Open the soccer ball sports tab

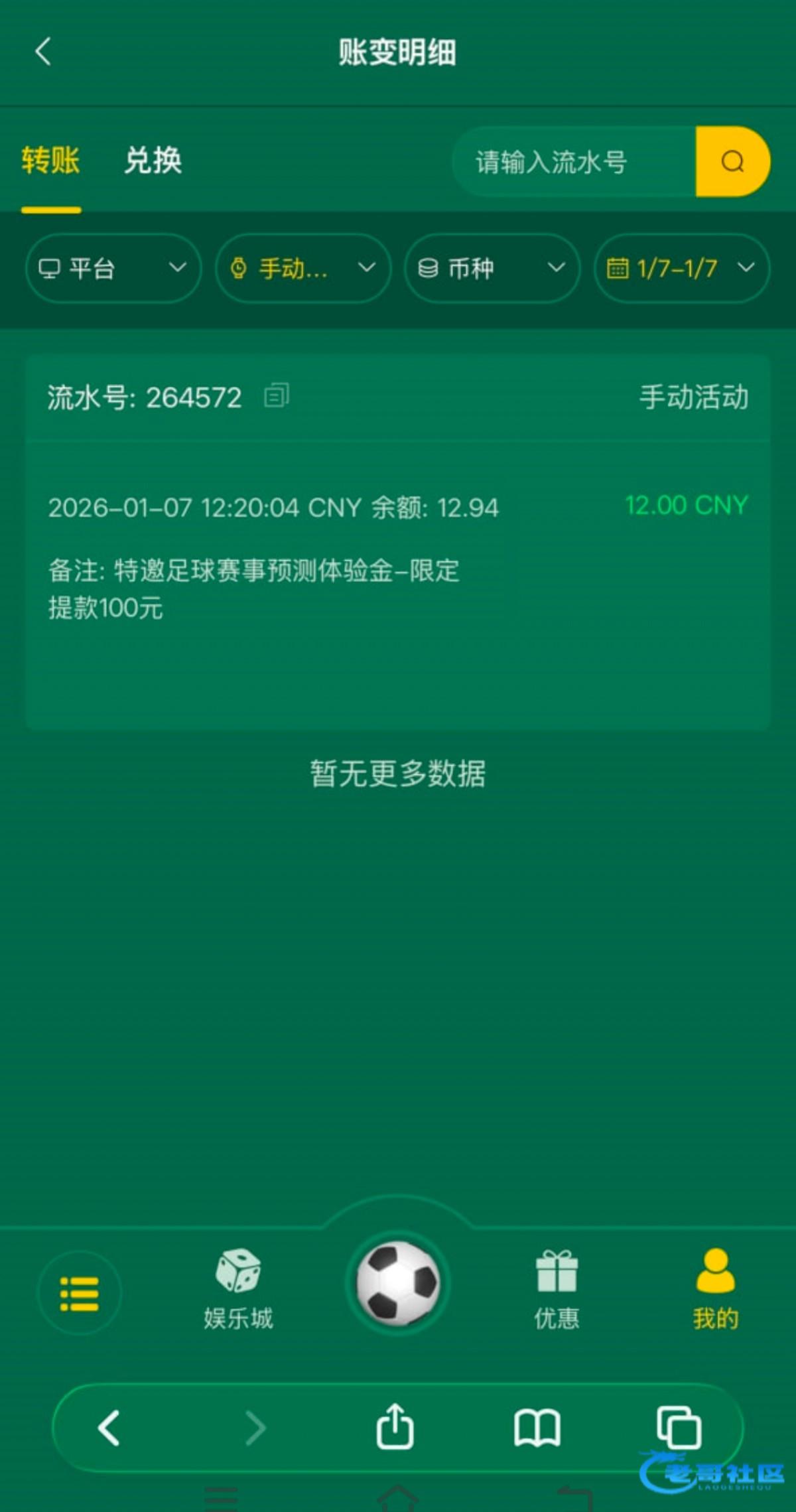[x=397, y=1283]
